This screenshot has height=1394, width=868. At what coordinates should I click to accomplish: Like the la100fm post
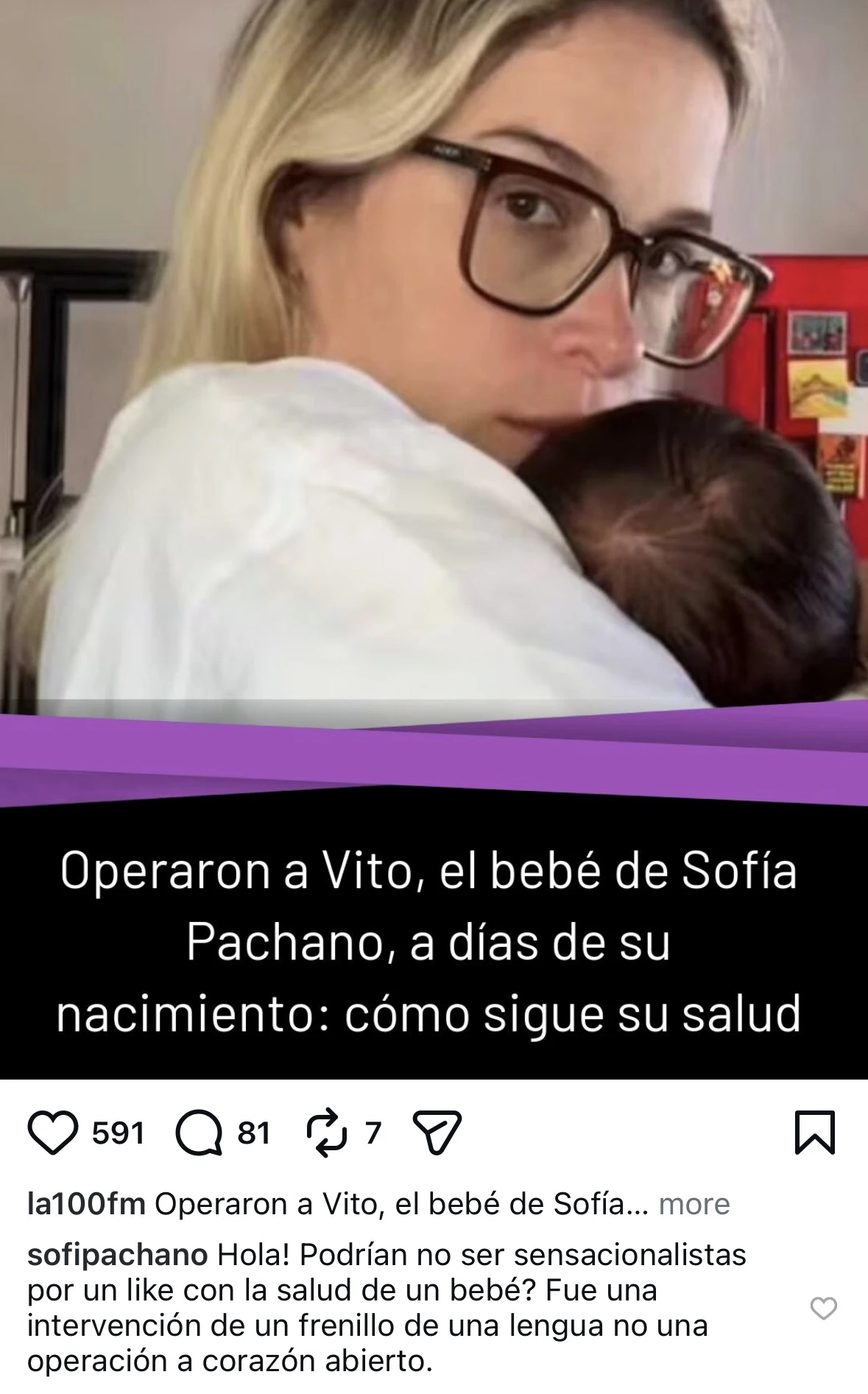click(x=53, y=1133)
